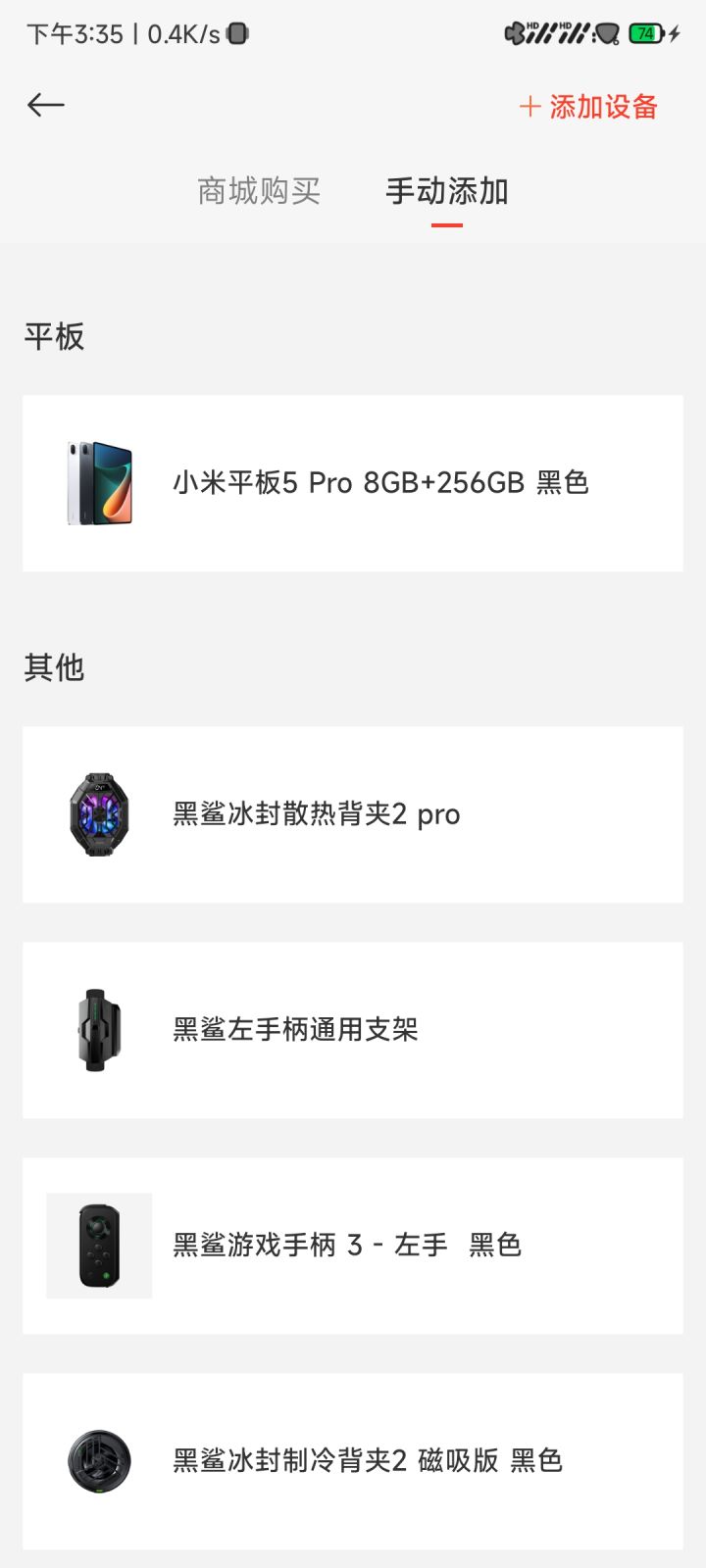This screenshot has width=706, height=1568.
Task: Tap the 添加设备 button
Action: click(x=588, y=107)
